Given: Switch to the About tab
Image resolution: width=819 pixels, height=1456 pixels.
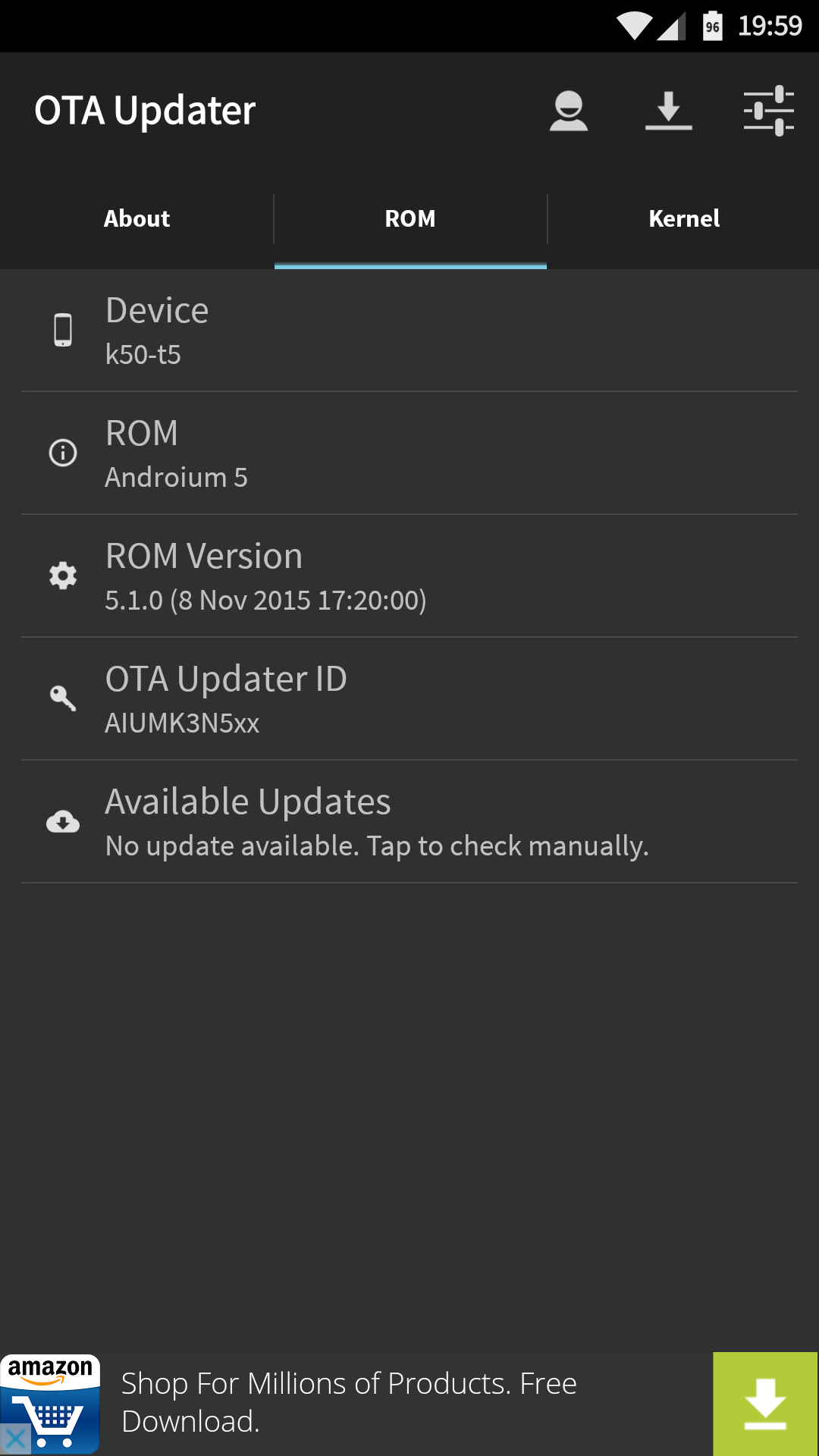Looking at the screenshot, I should click(x=136, y=219).
